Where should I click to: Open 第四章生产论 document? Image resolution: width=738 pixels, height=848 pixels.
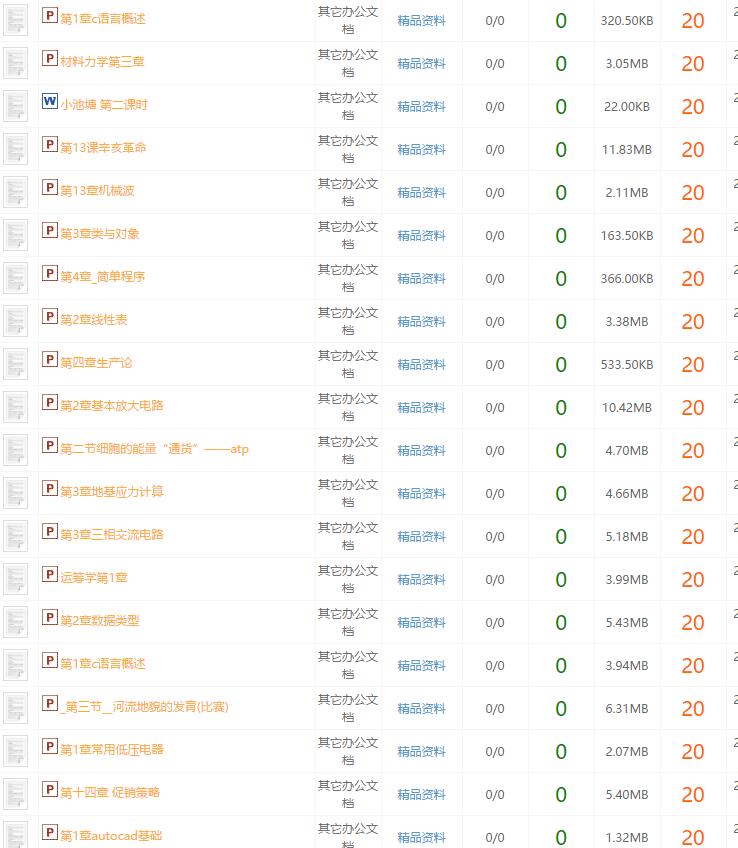pyautogui.click(x=96, y=363)
